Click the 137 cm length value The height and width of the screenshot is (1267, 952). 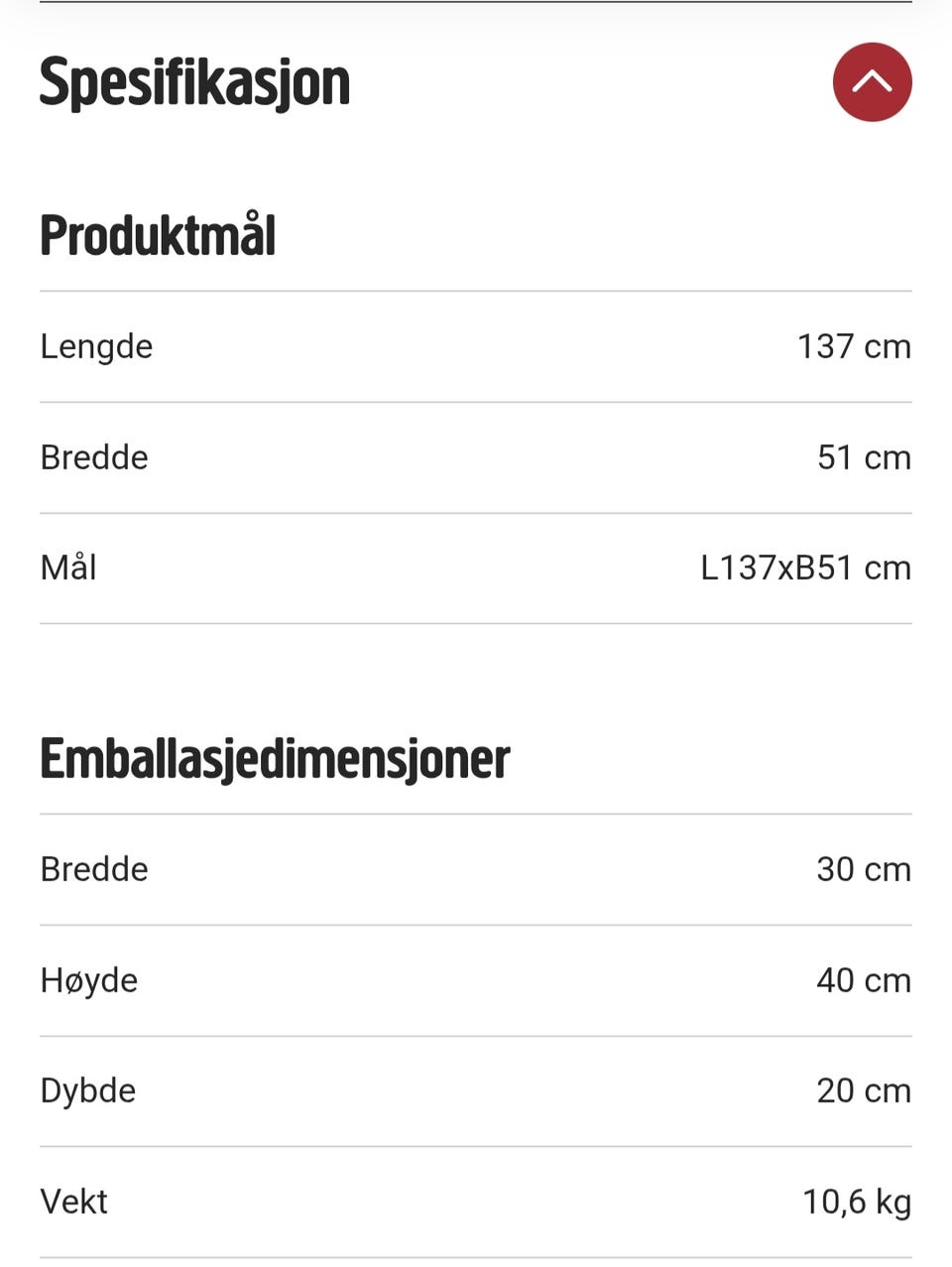click(x=855, y=346)
